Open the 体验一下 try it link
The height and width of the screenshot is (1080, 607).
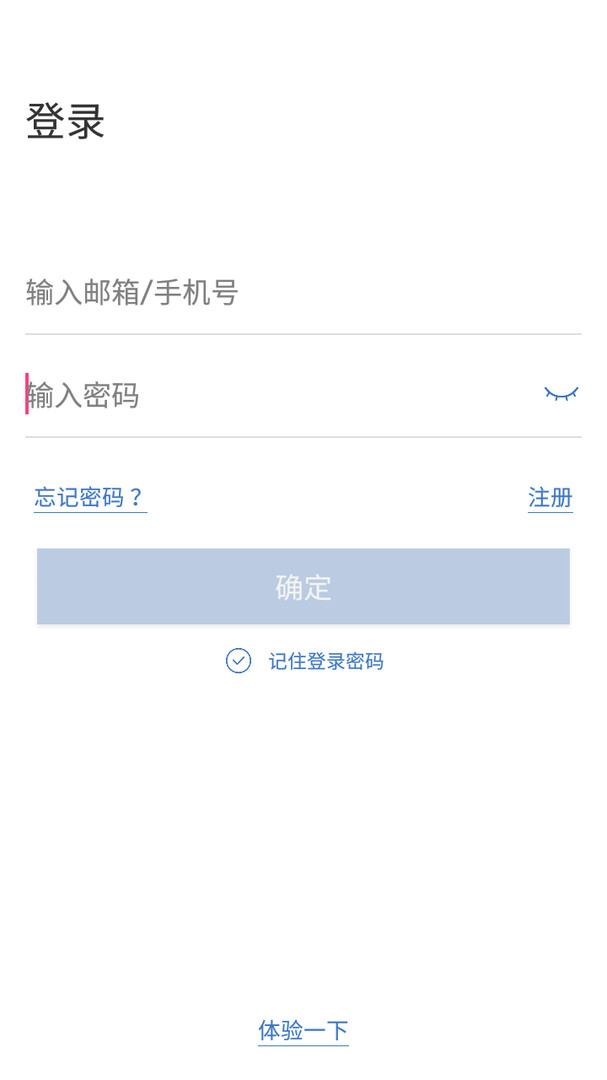(303, 1031)
